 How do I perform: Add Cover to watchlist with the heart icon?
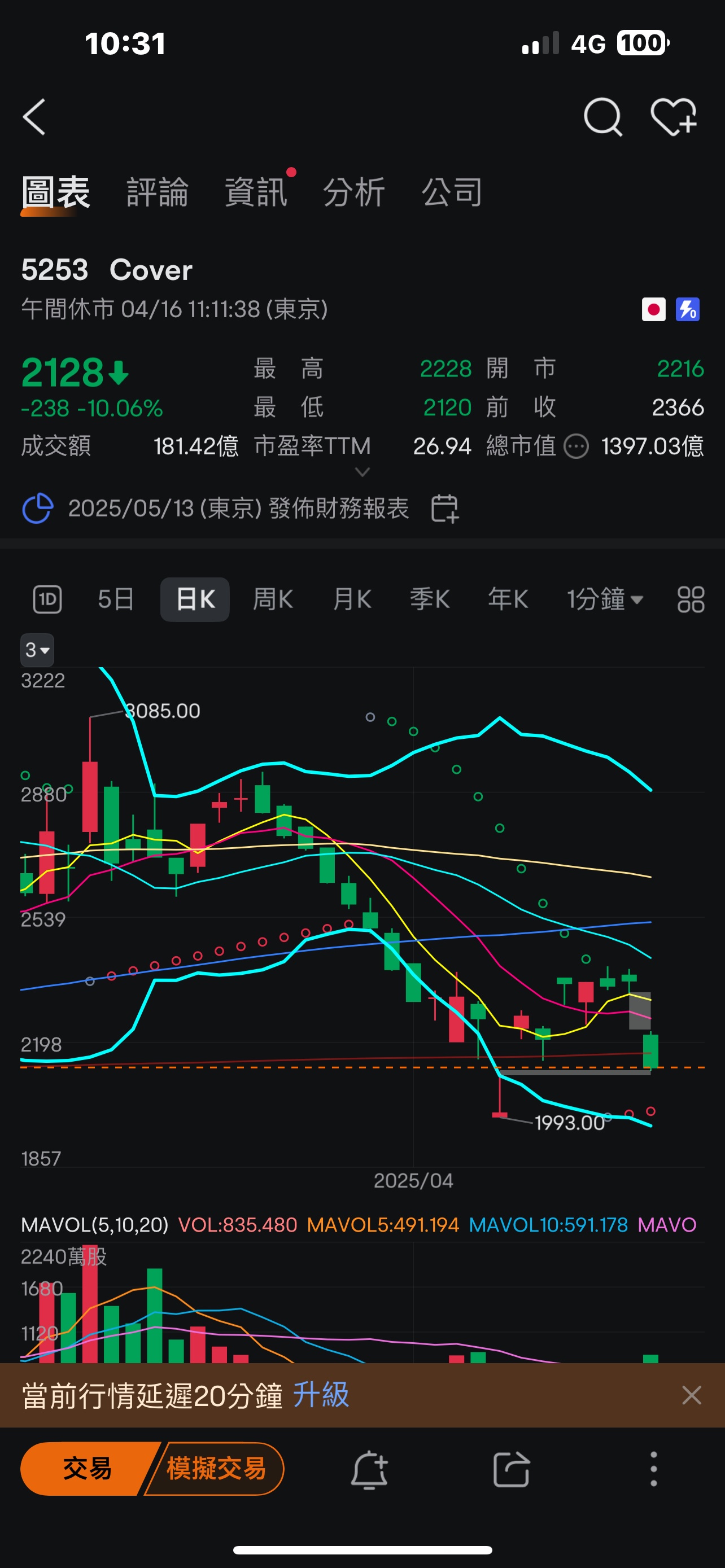(x=673, y=117)
